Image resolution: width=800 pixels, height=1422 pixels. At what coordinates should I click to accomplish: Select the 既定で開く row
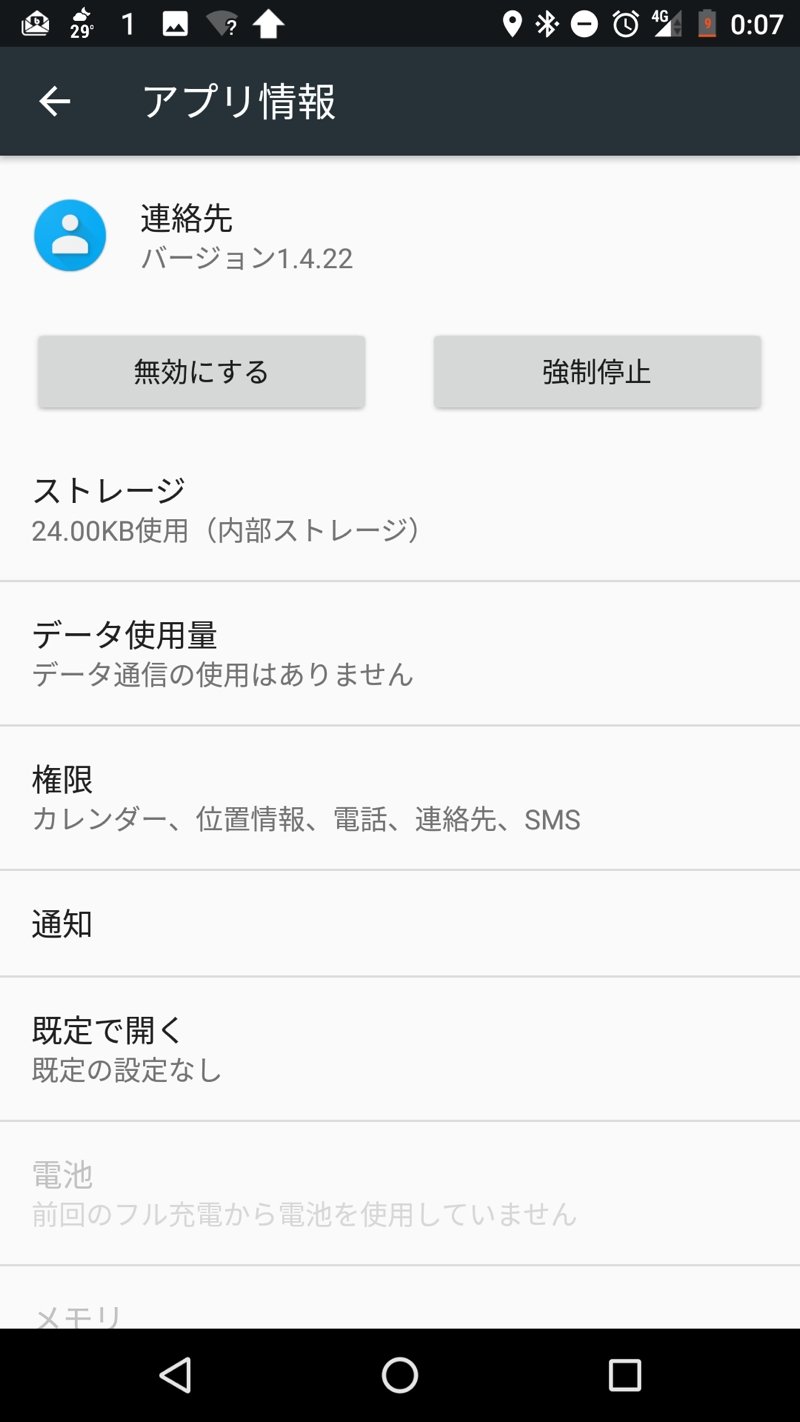click(x=400, y=1049)
